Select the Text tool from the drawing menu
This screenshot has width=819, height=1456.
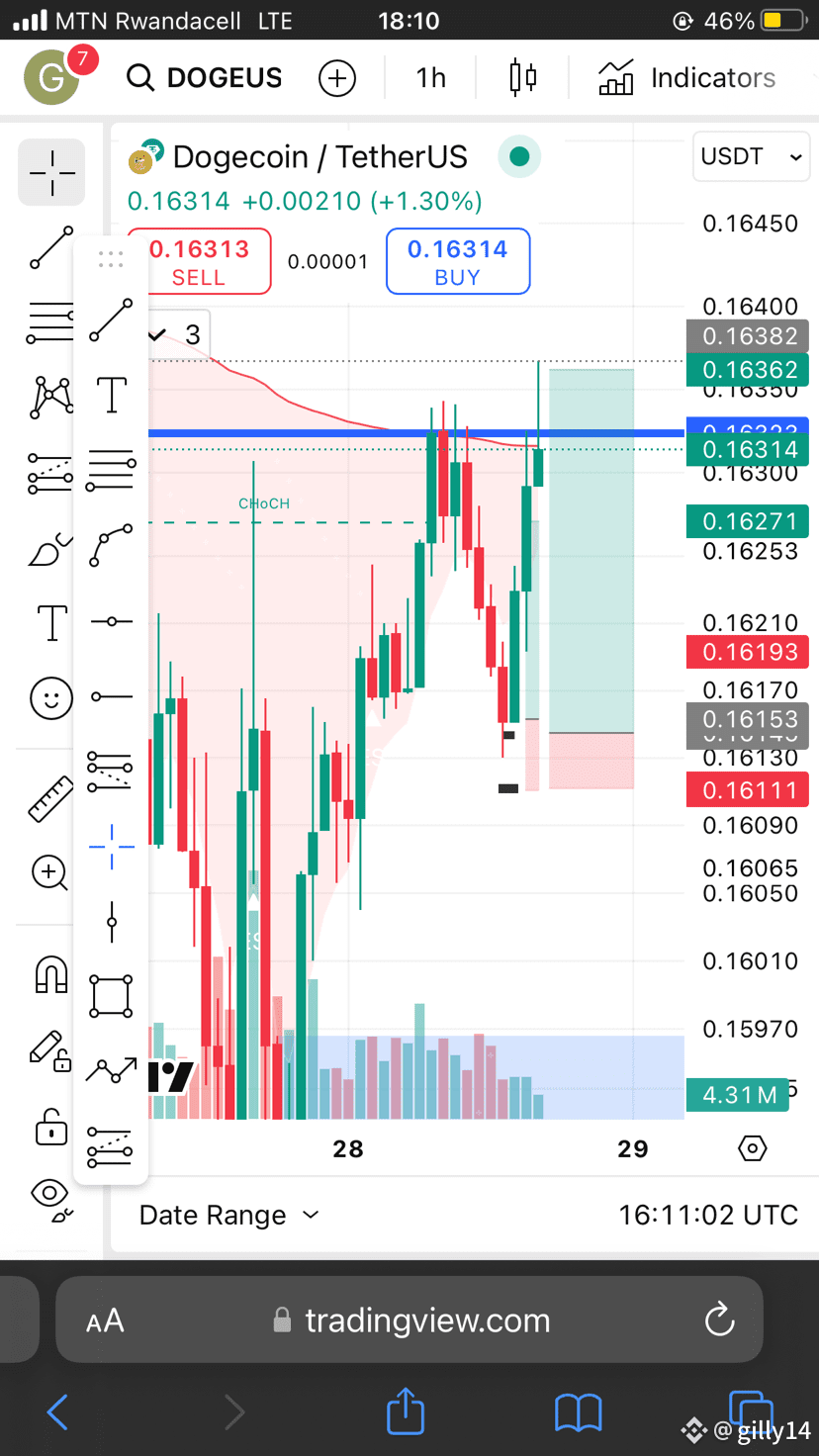click(111, 394)
